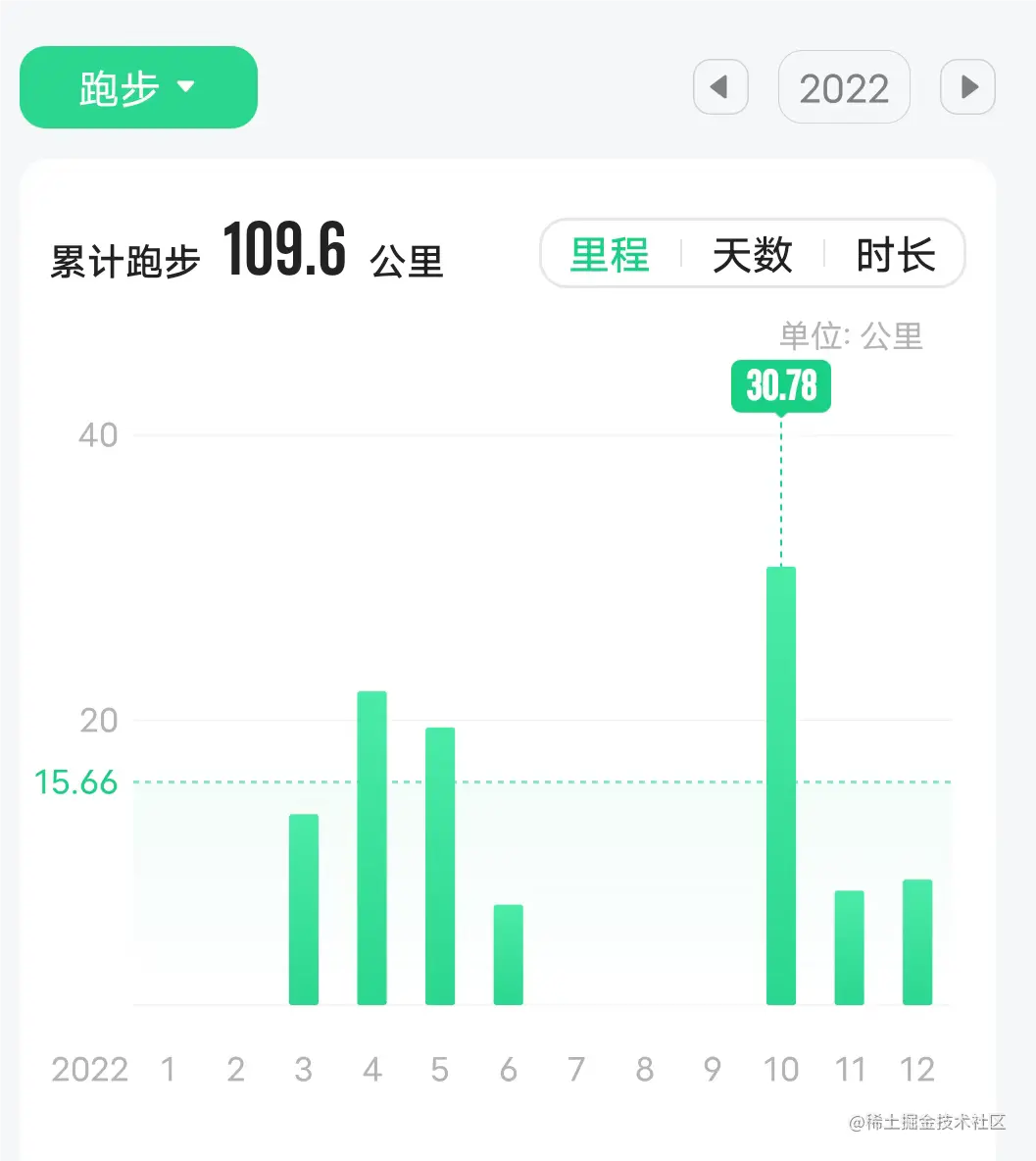Select the 里程 tab
This screenshot has height=1161, width=1036.
(x=610, y=256)
